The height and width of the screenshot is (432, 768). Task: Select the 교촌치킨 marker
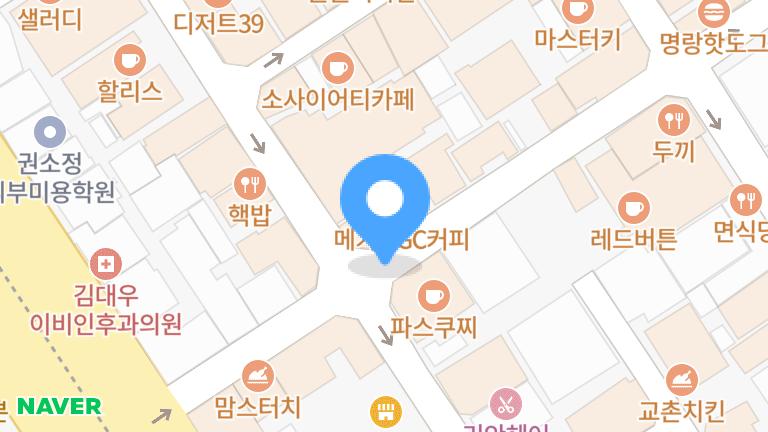click(x=683, y=378)
